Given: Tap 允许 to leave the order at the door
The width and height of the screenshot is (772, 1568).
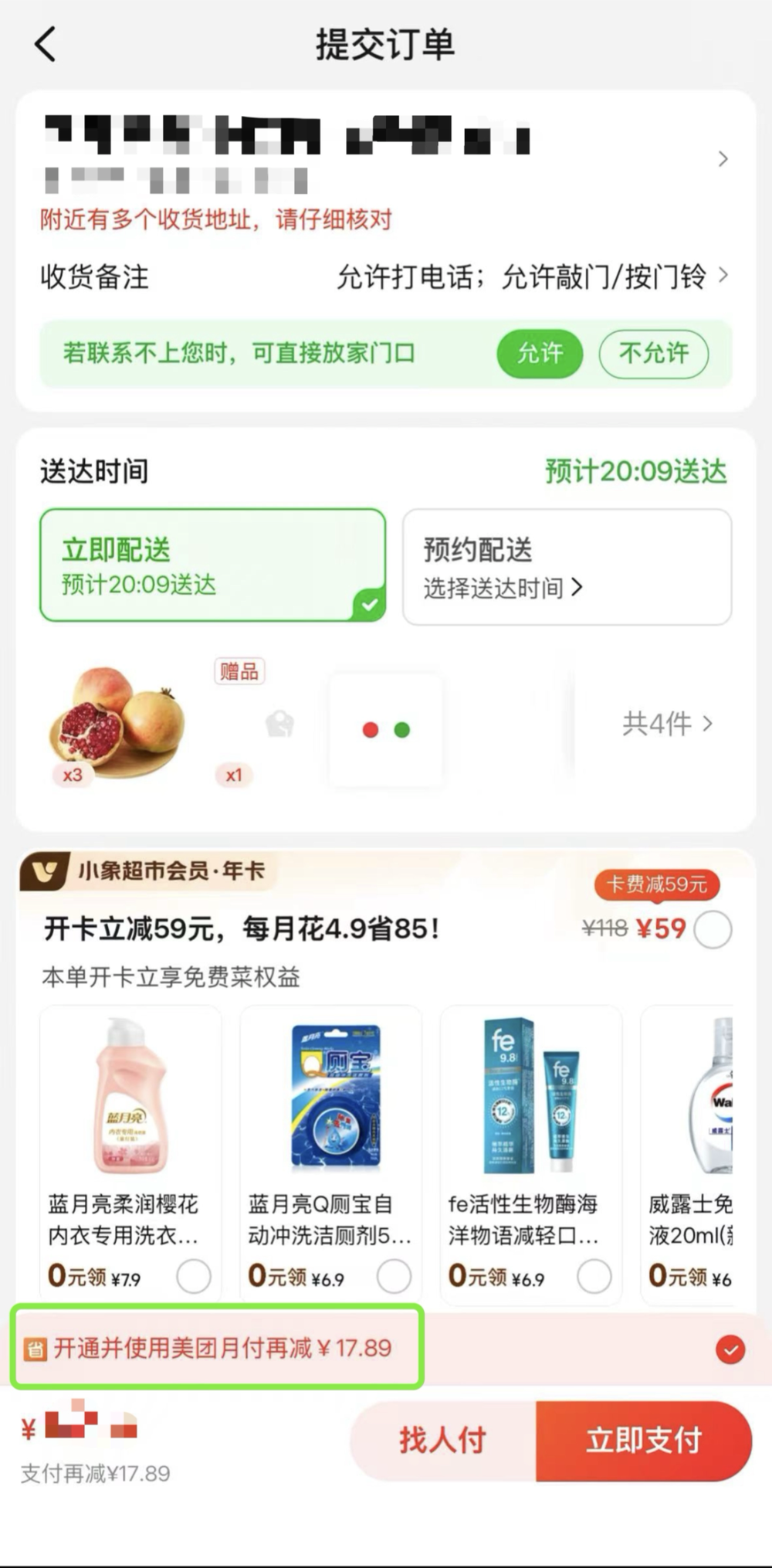Looking at the screenshot, I should pos(540,354).
